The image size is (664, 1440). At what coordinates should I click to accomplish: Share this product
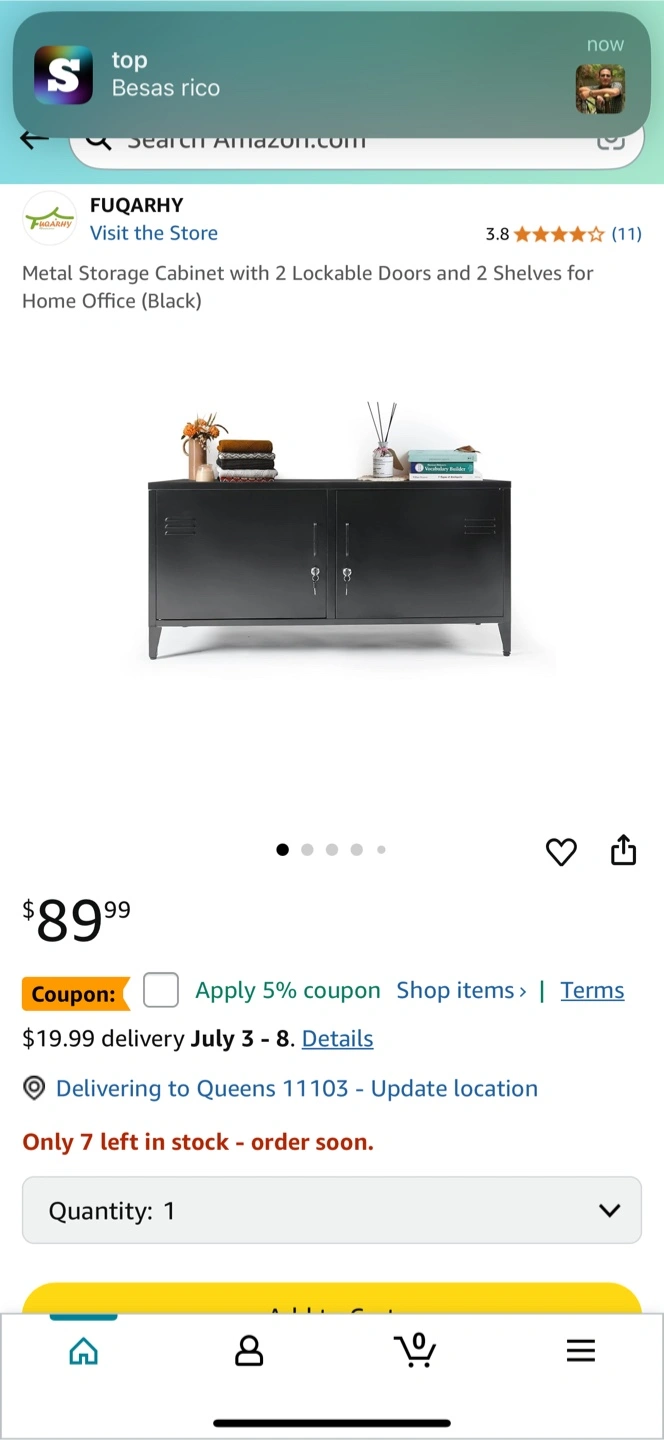coord(623,850)
